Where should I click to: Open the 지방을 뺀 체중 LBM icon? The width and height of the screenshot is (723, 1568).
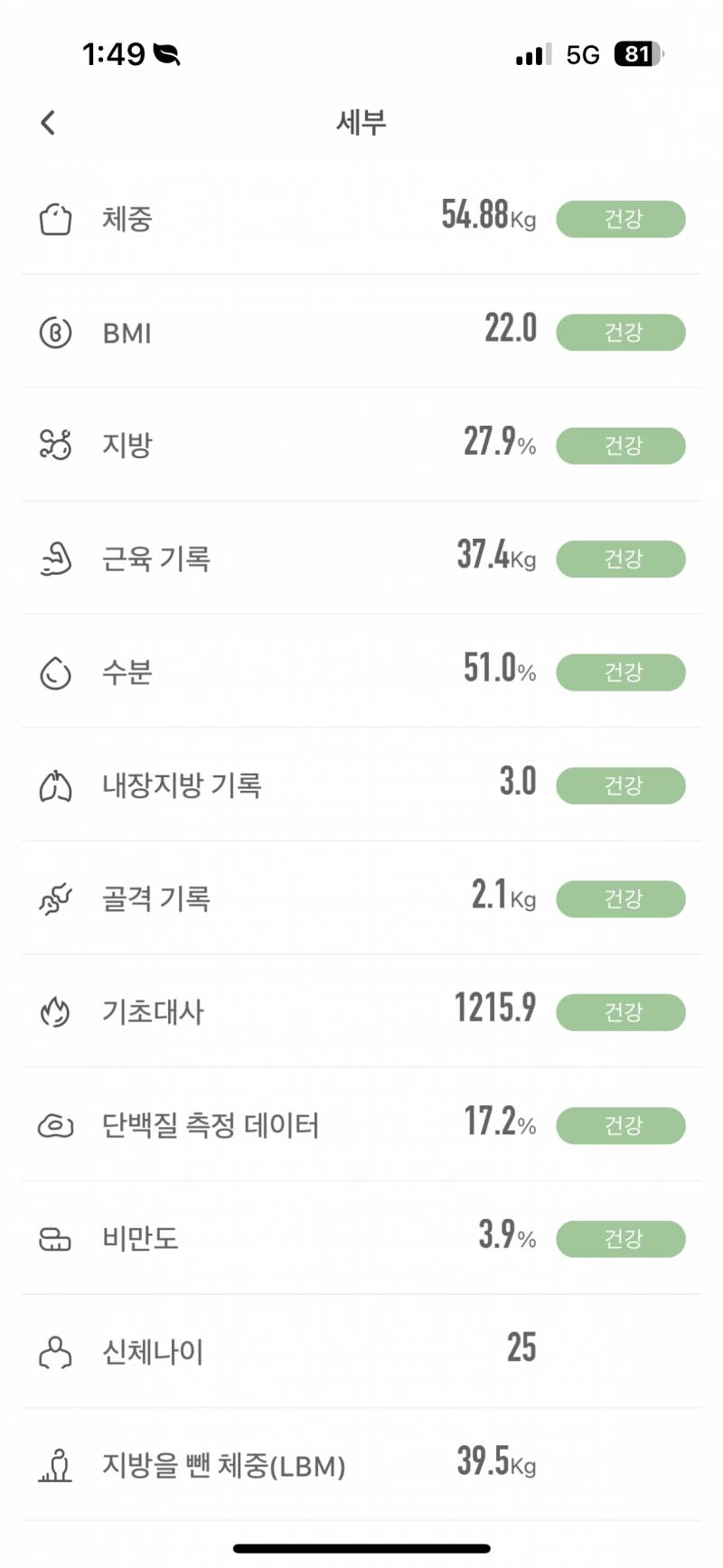click(x=56, y=1465)
